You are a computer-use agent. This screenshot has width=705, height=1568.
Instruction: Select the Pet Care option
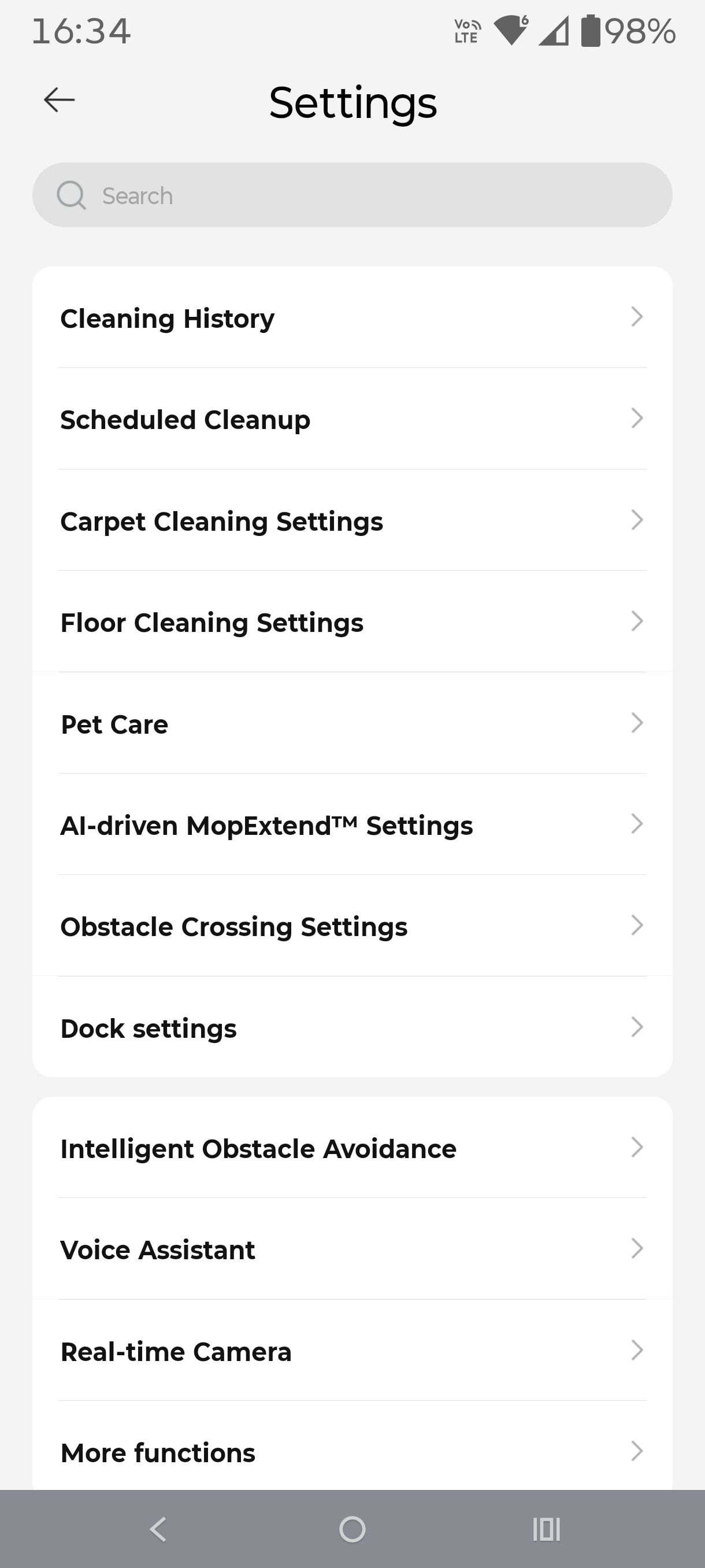coord(351,724)
